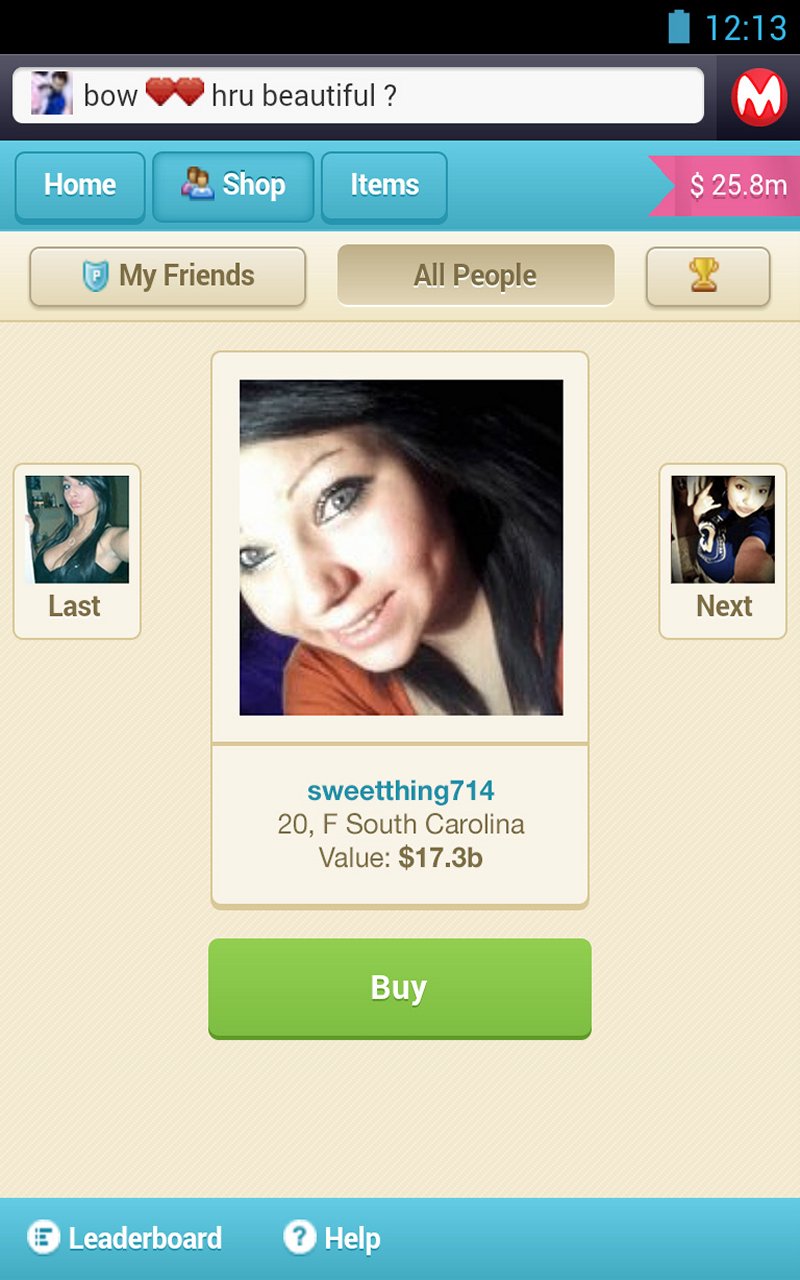800x1280 pixels.
Task: Buy sweetthing714 for $17.3b
Action: tap(400, 988)
